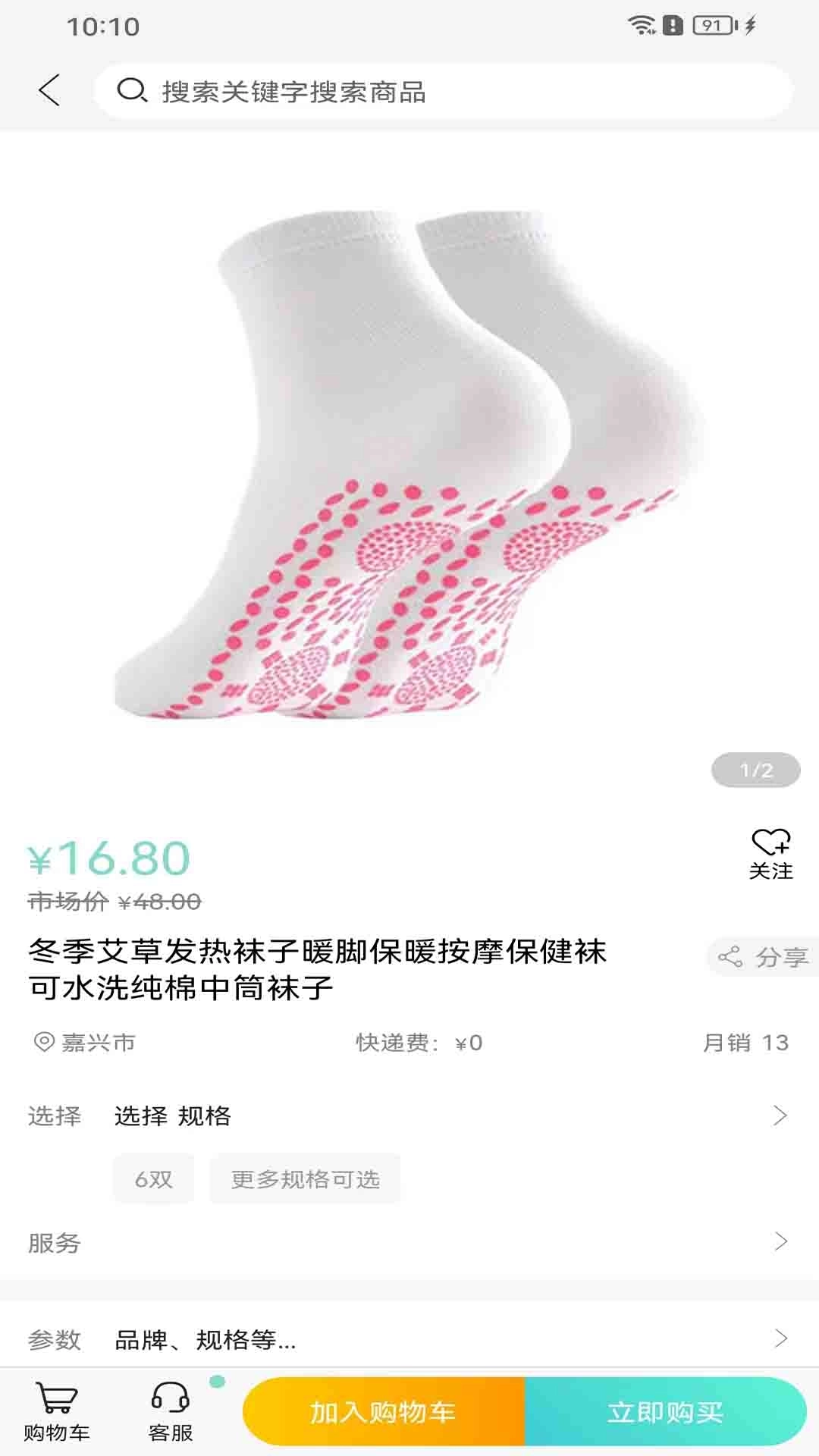The image size is (819, 1456).
Task: Select 更多规格可选 option chip
Action: point(306,1178)
